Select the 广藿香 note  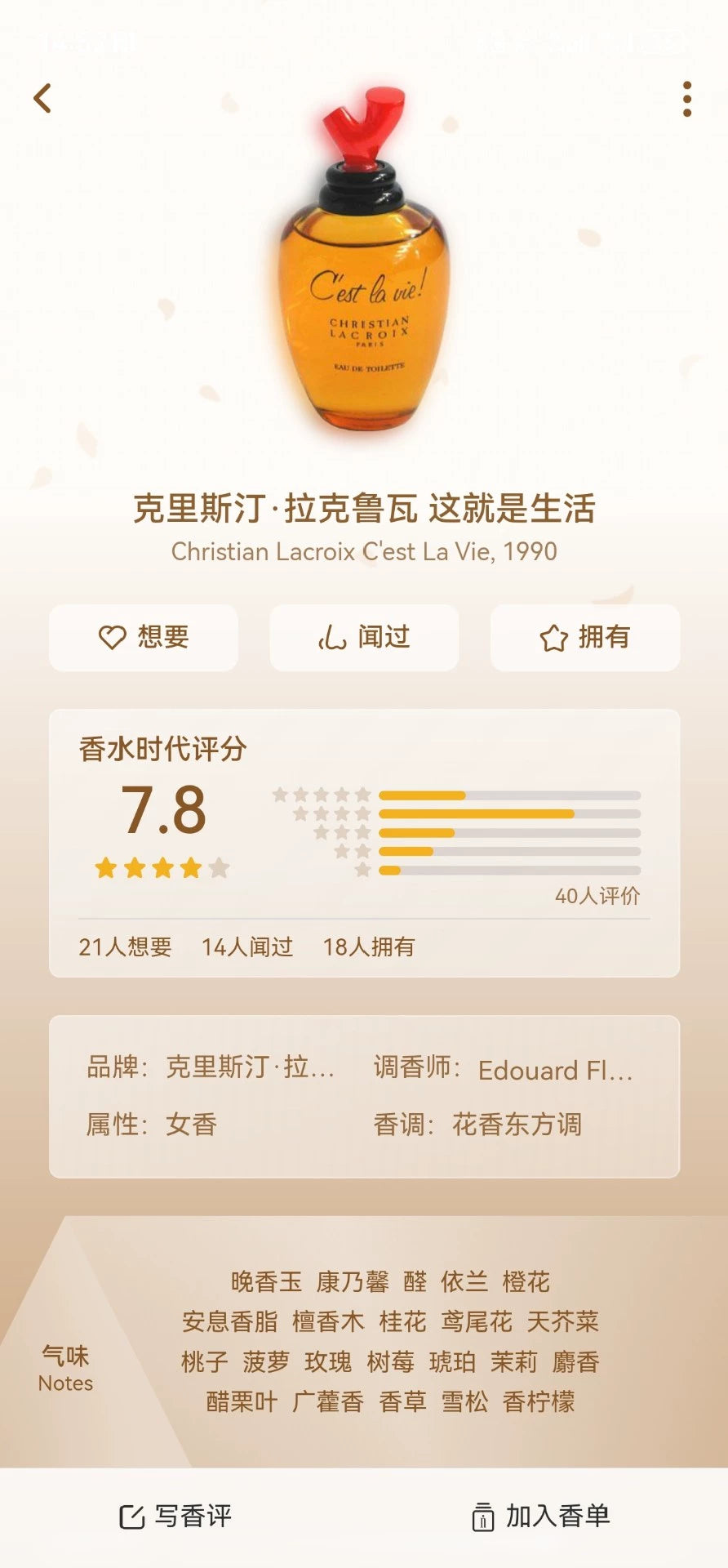(328, 1402)
